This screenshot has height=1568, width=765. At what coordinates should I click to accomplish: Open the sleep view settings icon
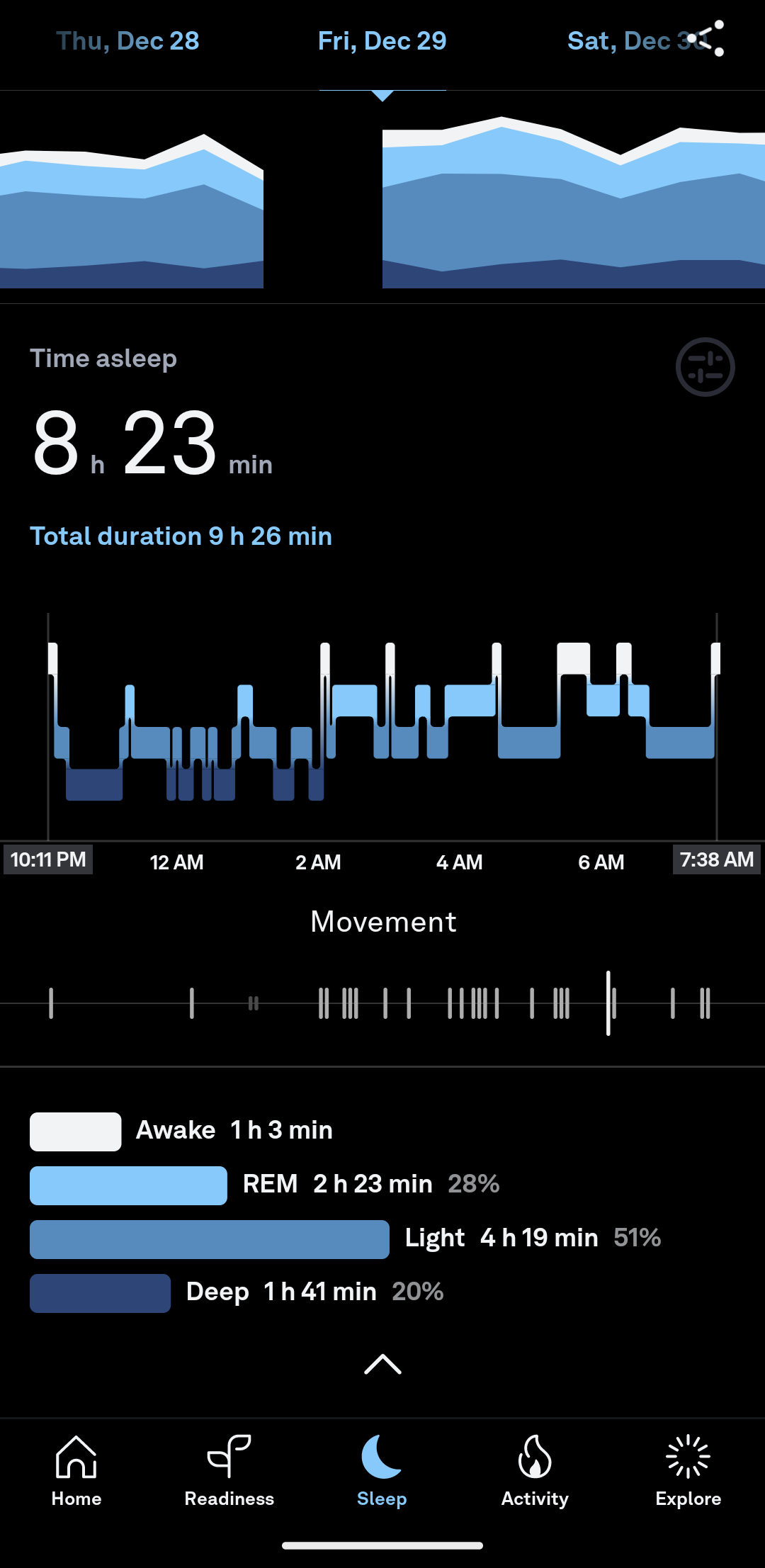tap(705, 367)
